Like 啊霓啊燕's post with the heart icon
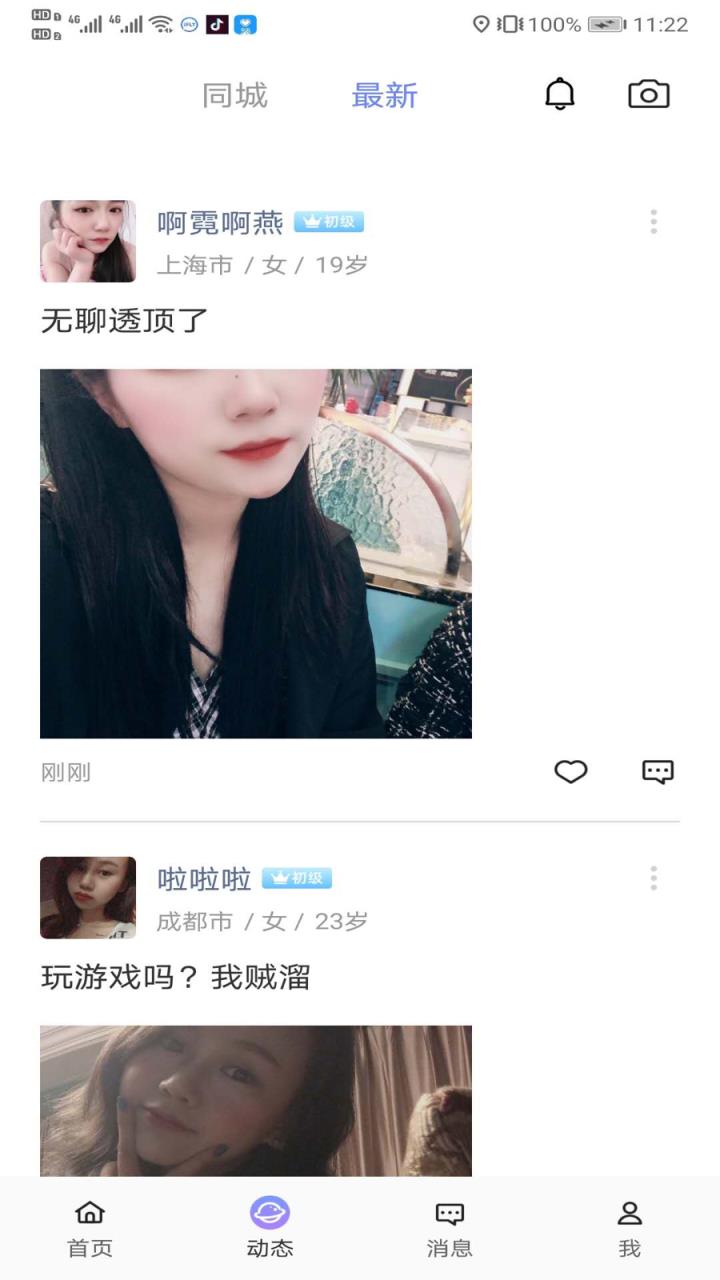This screenshot has height=1280, width=720. (x=570, y=771)
